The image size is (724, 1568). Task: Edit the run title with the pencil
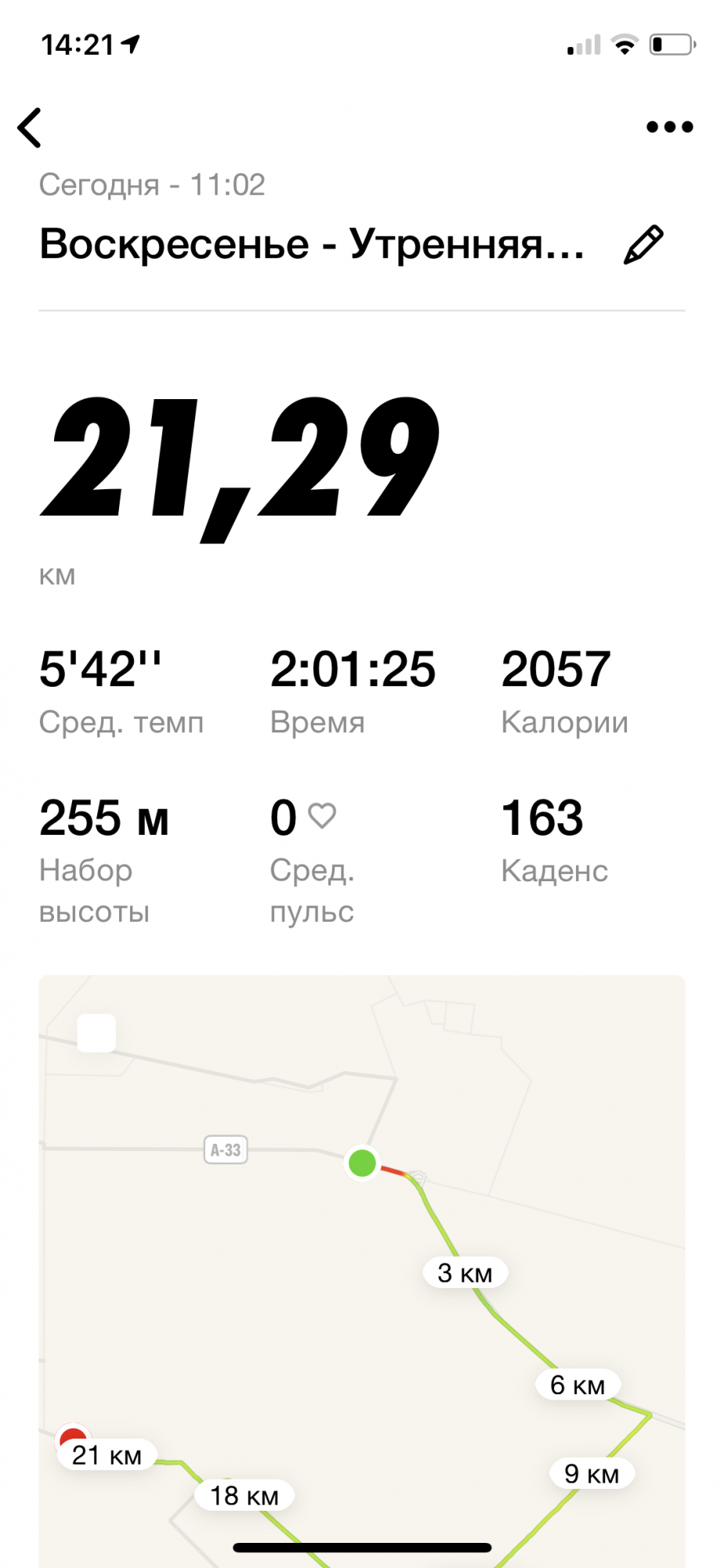click(x=643, y=245)
